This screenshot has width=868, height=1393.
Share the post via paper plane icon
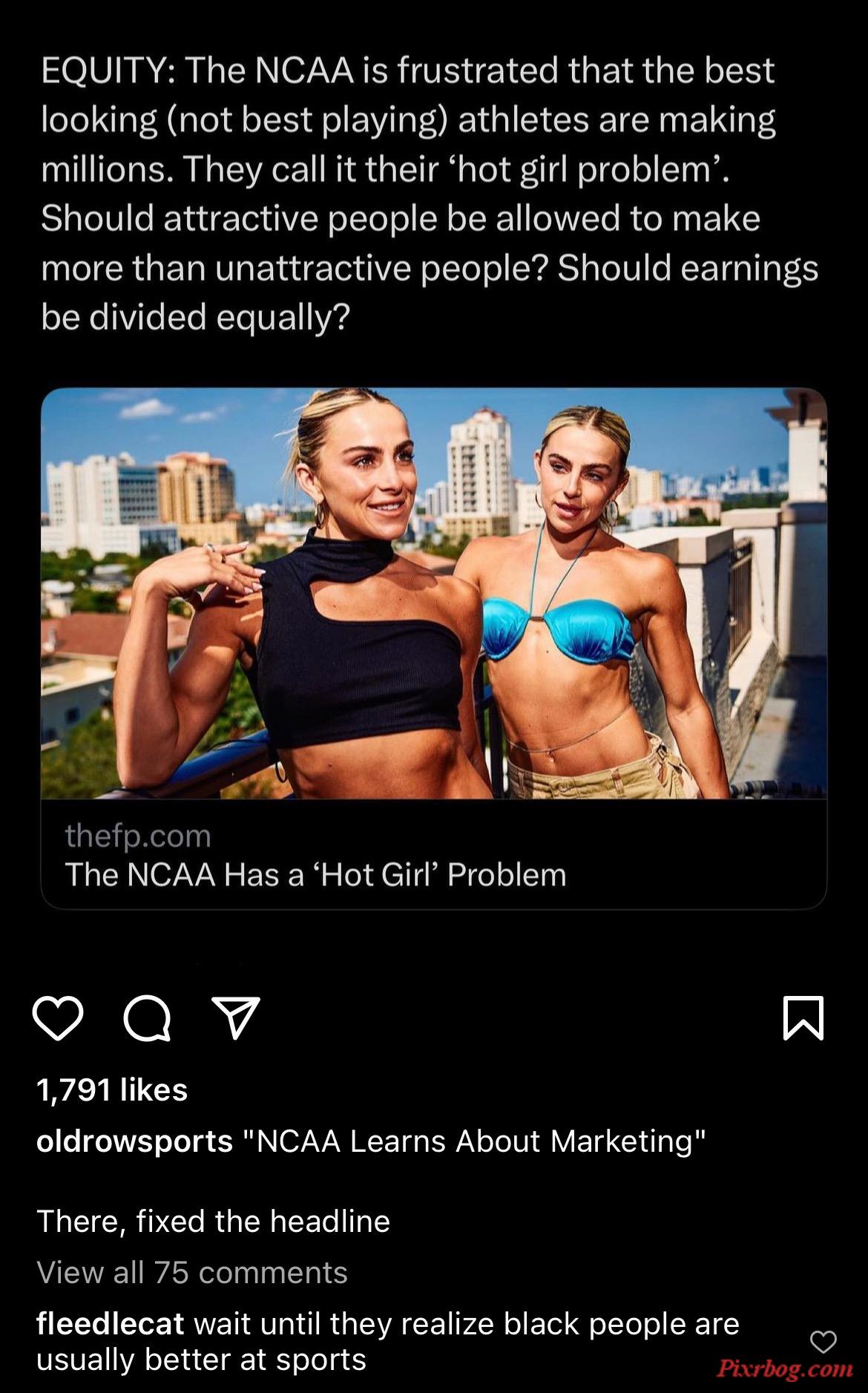[x=236, y=1017]
